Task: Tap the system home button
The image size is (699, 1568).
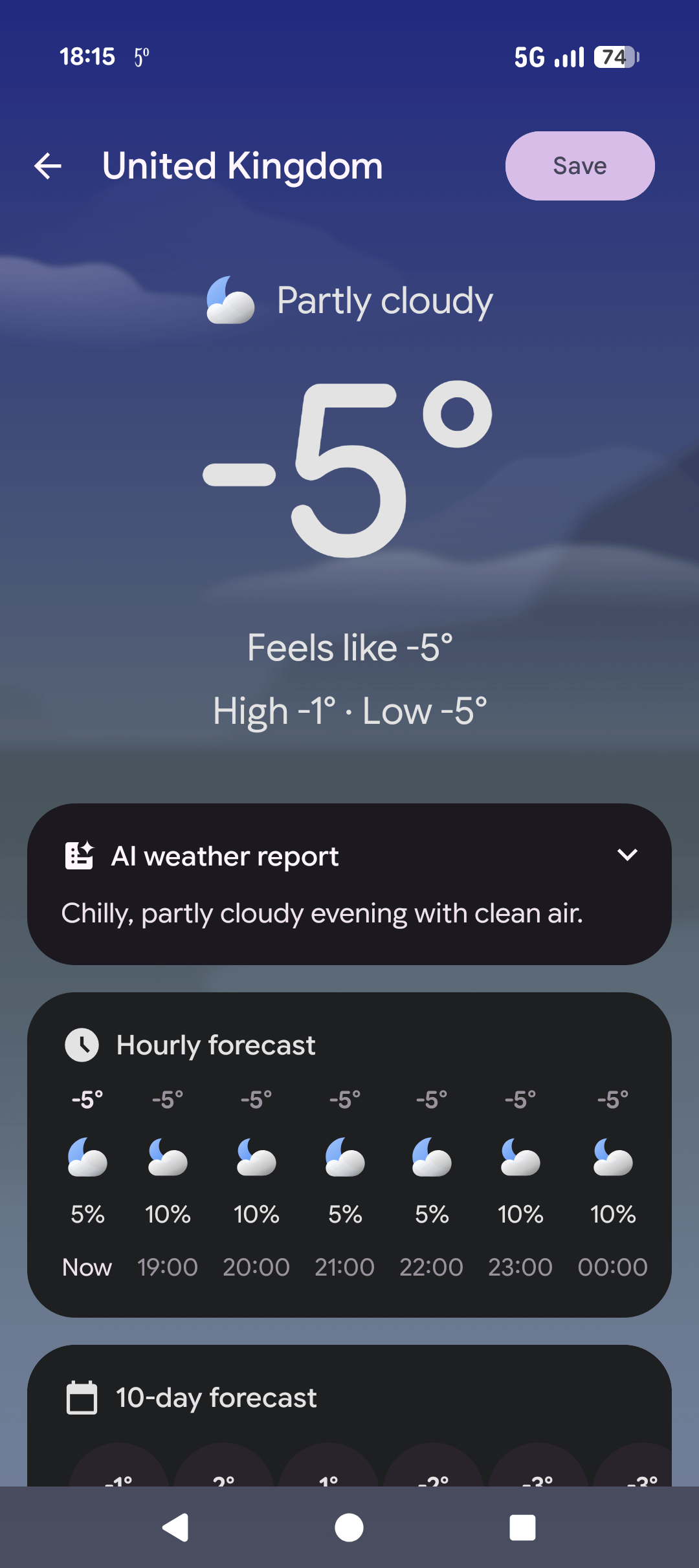Action: pos(349,1528)
